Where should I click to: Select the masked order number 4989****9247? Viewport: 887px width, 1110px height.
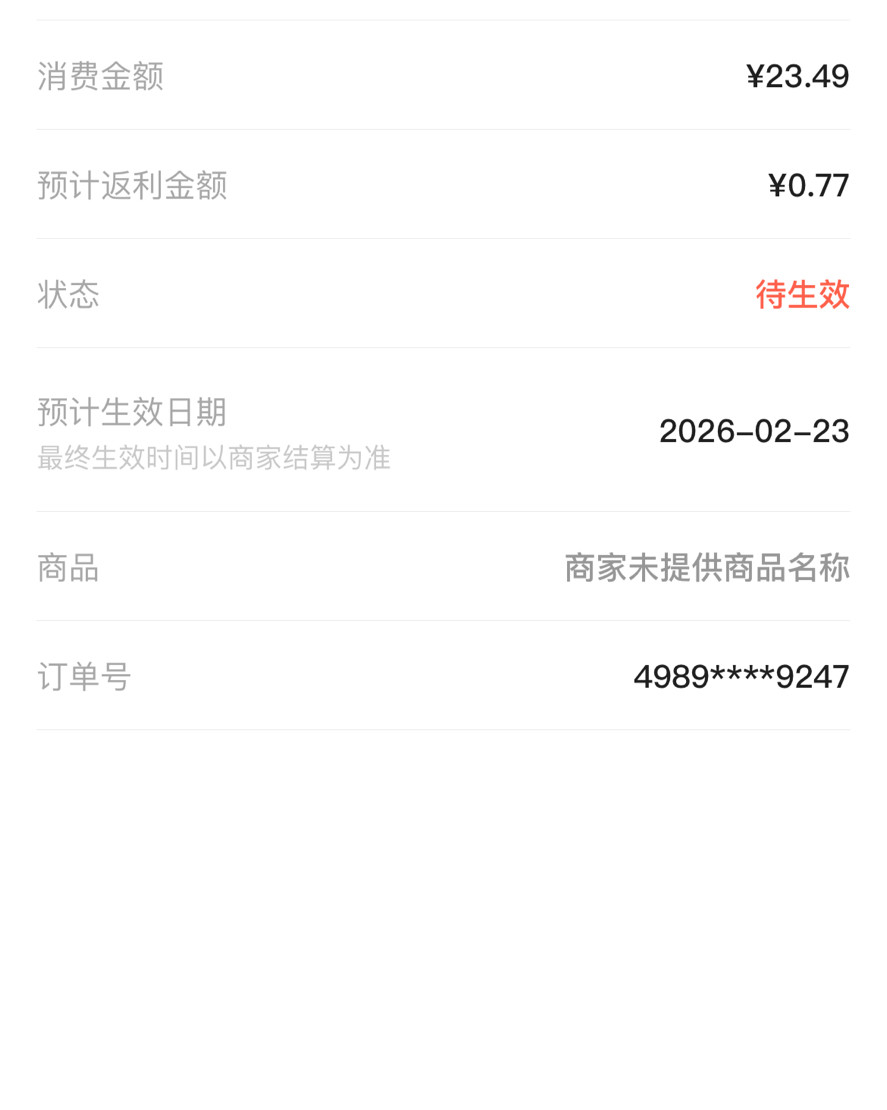pos(741,676)
